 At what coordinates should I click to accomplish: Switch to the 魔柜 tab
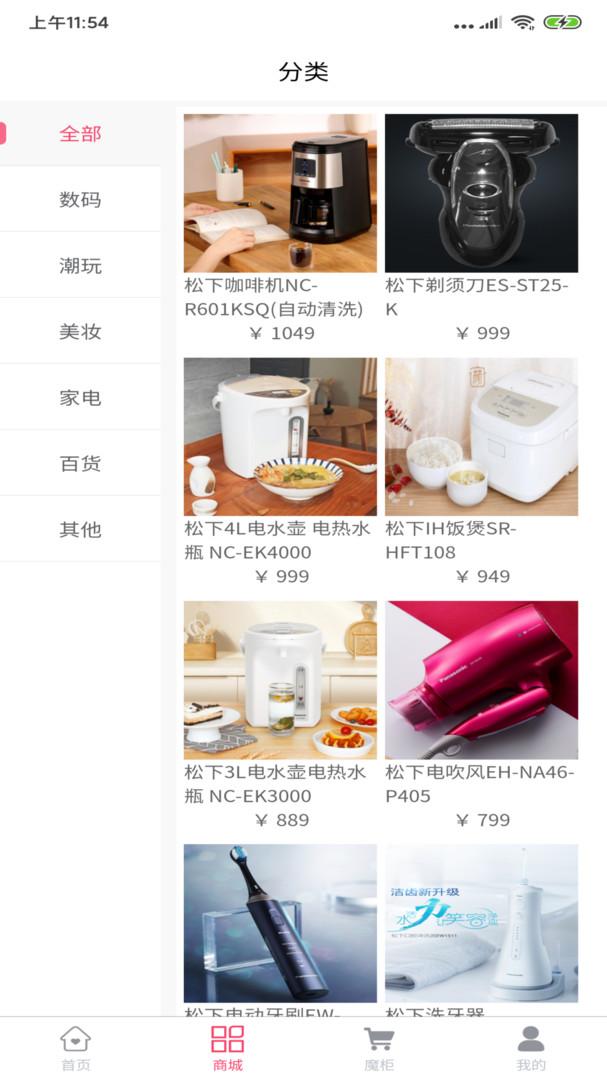click(x=379, y=1047)
